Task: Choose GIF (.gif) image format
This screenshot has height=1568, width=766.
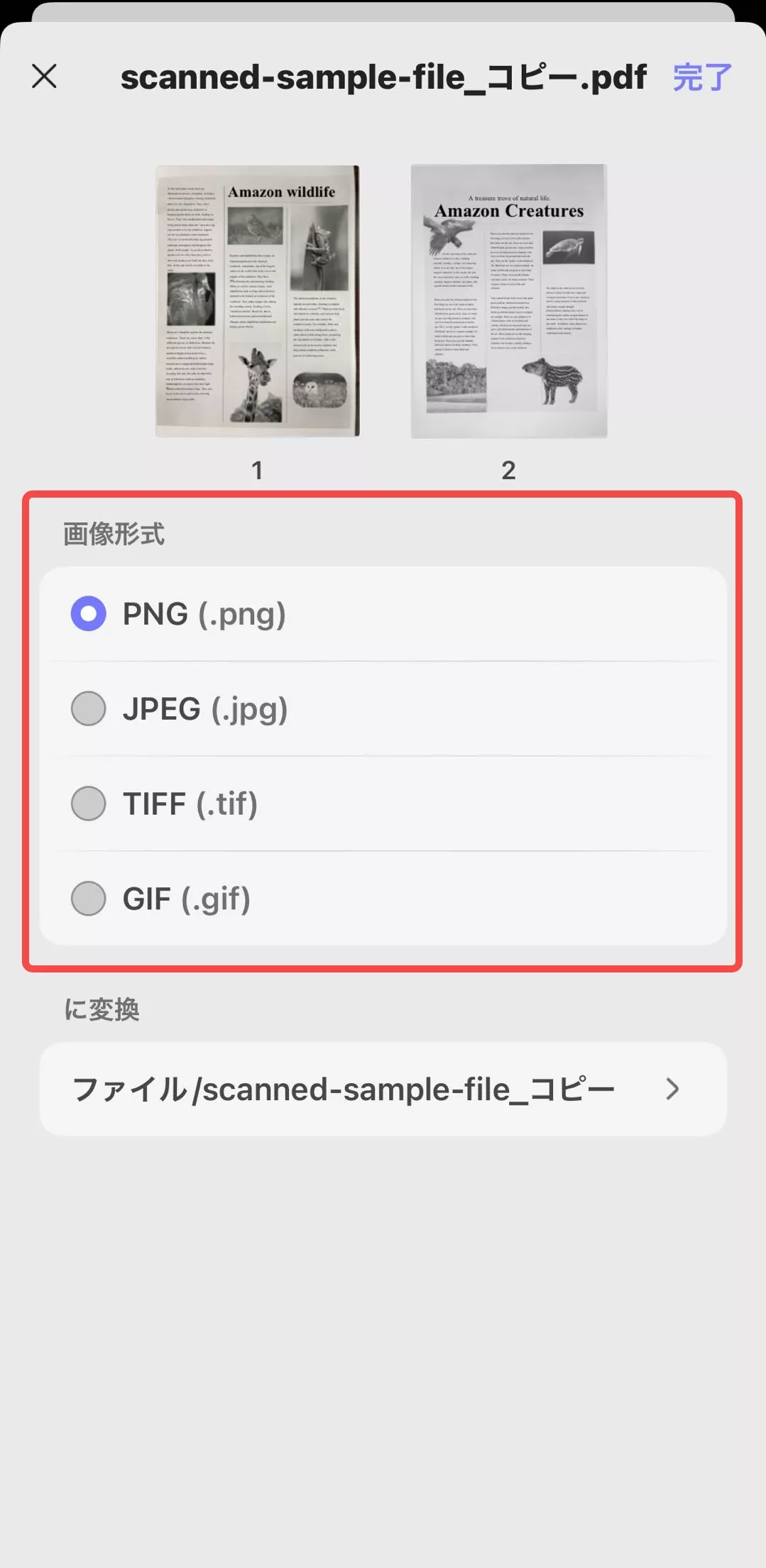Action: 89,899
